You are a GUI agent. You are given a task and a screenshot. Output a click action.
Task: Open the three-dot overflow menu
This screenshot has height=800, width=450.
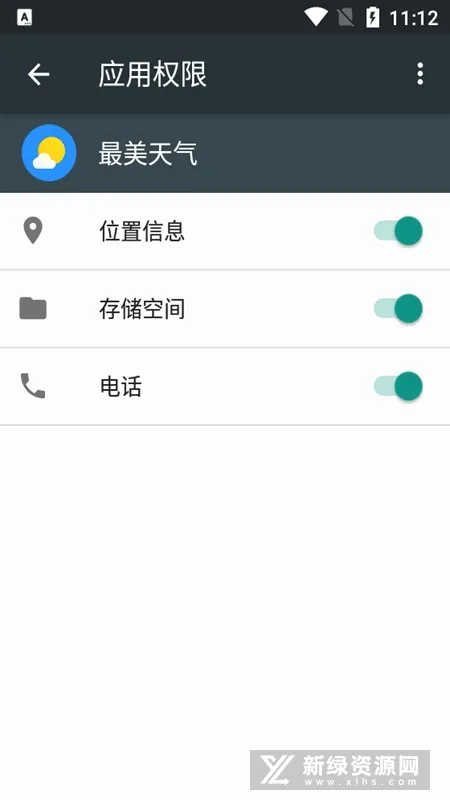coord(420,74)
